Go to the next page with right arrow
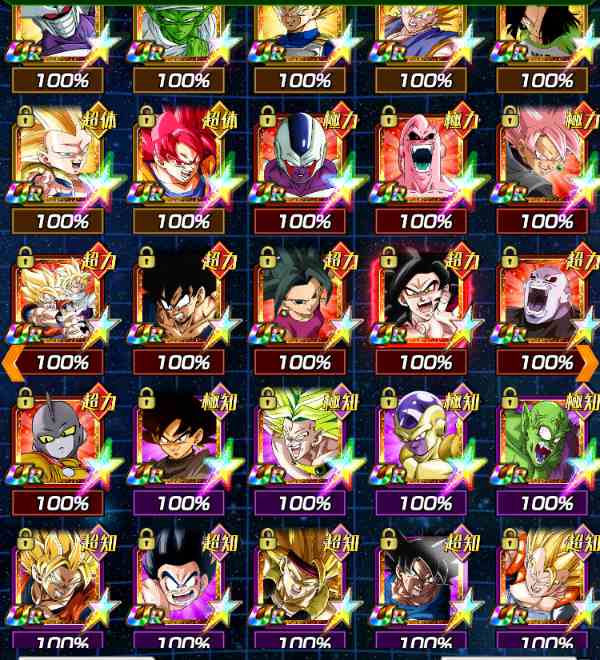This screenshot has height=660, width=600. 588,363
